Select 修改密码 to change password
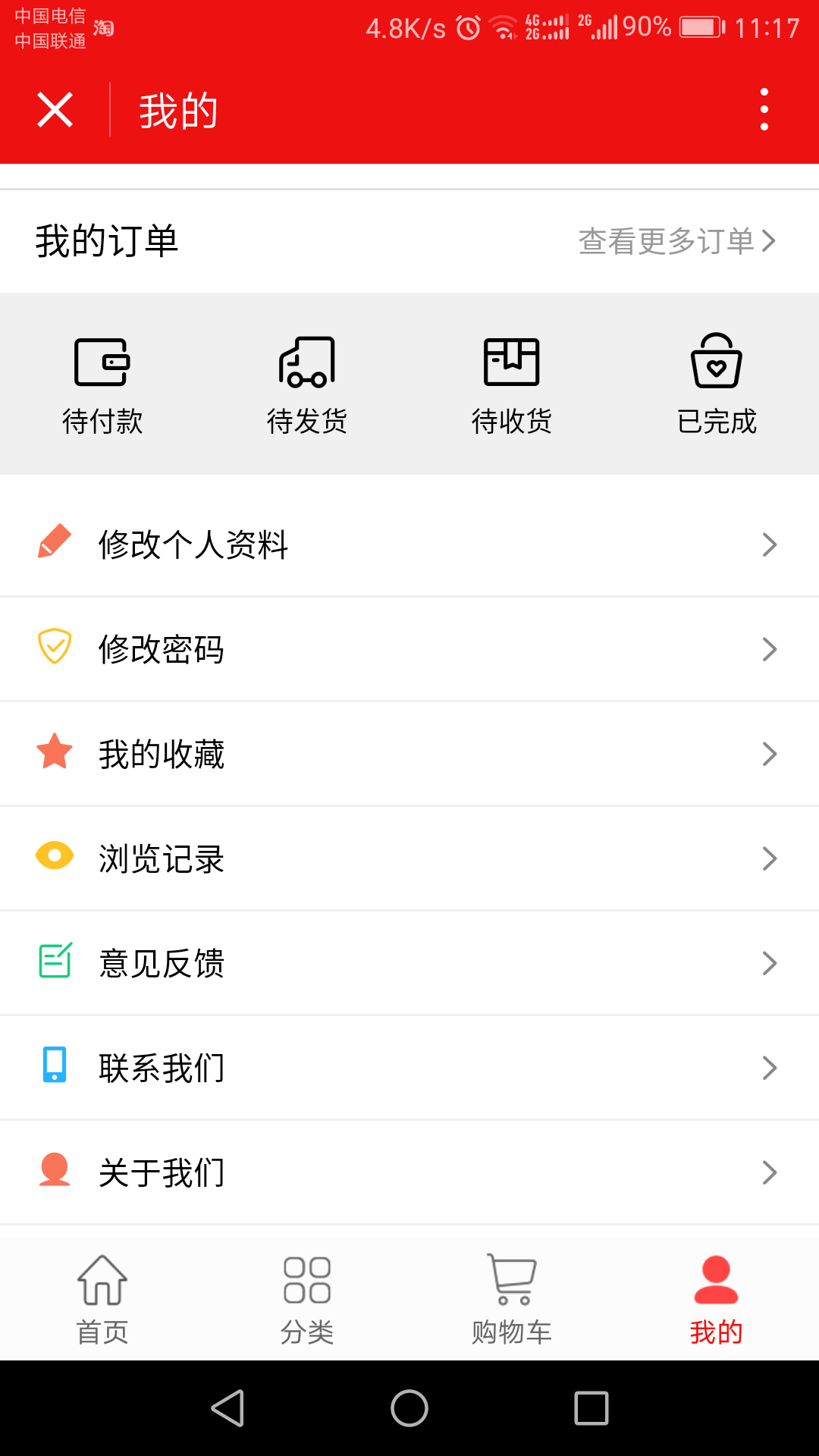Viewport: 819px width, 1456px height. [409, 649]
